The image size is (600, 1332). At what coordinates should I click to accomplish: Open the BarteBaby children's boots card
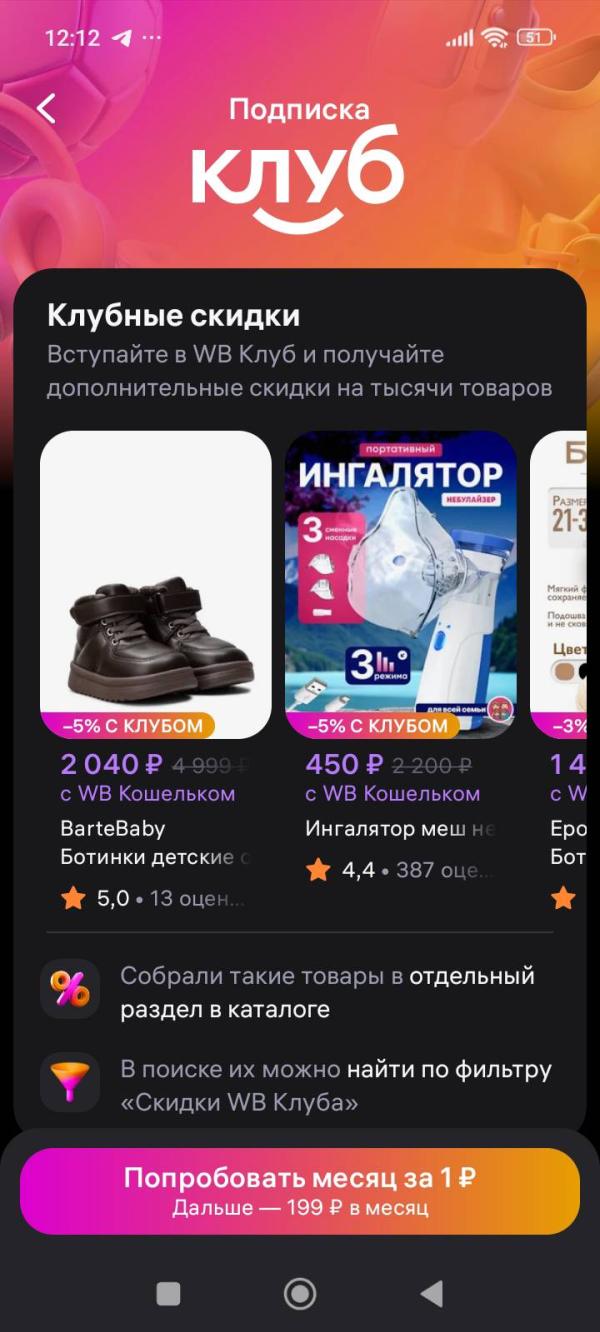[155, 585]
